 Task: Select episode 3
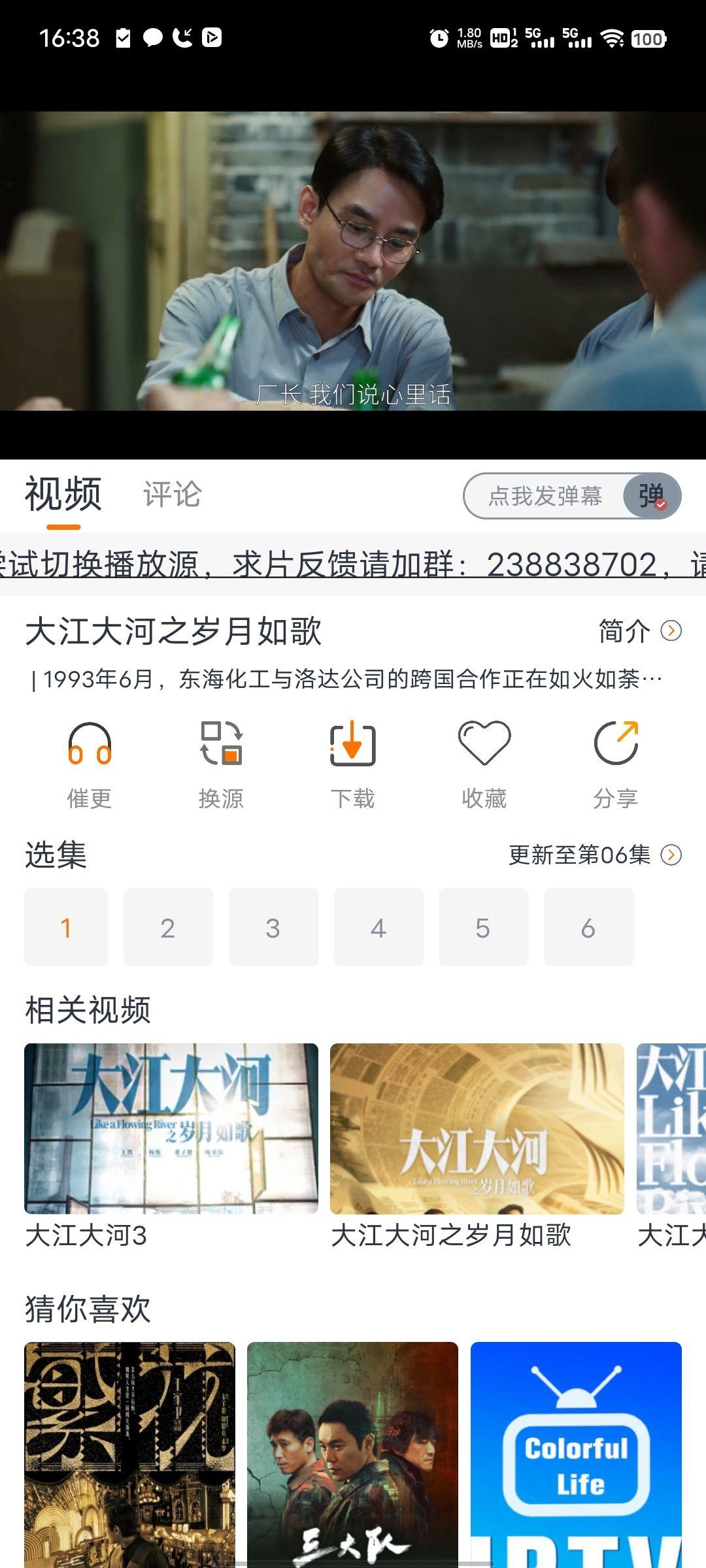273,926
